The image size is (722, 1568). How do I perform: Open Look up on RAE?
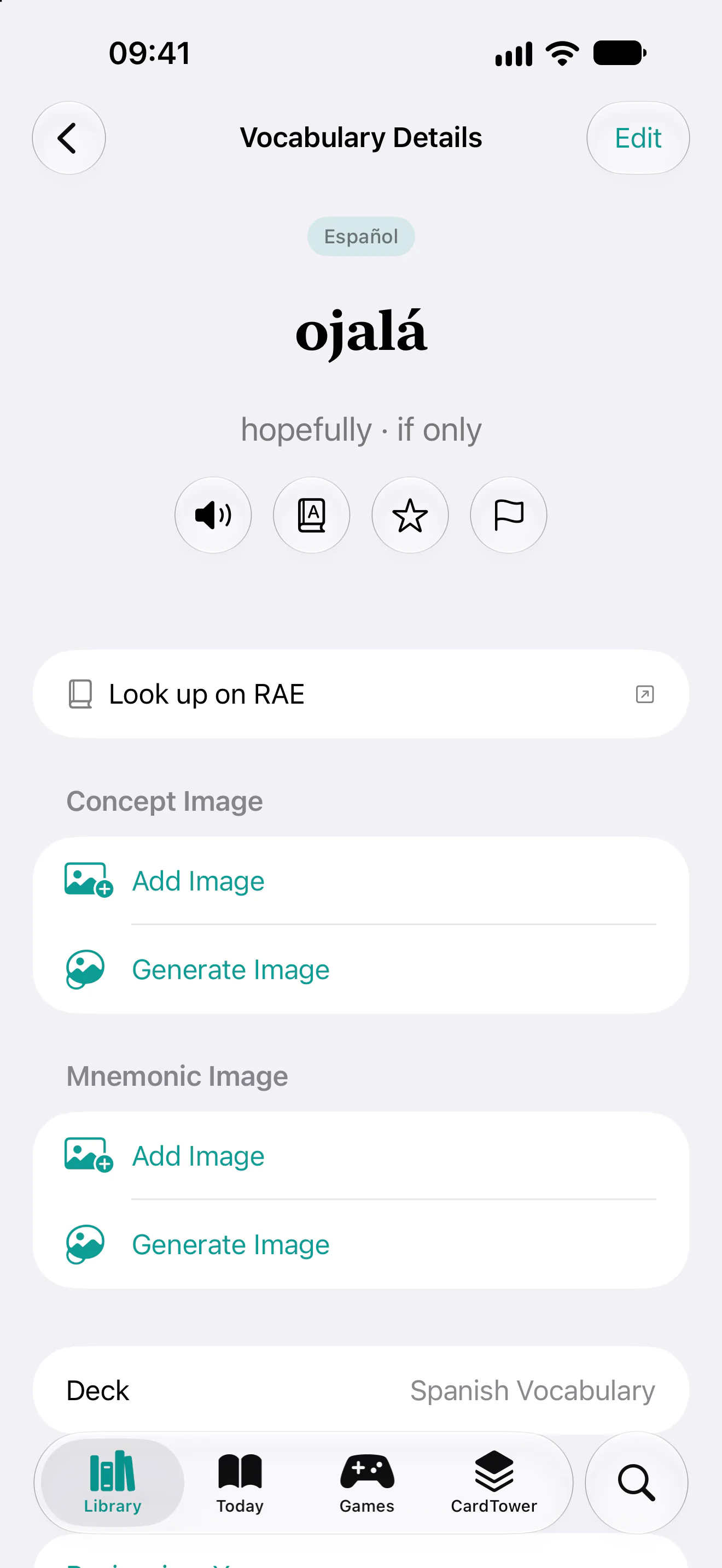(x=361, y=694)
